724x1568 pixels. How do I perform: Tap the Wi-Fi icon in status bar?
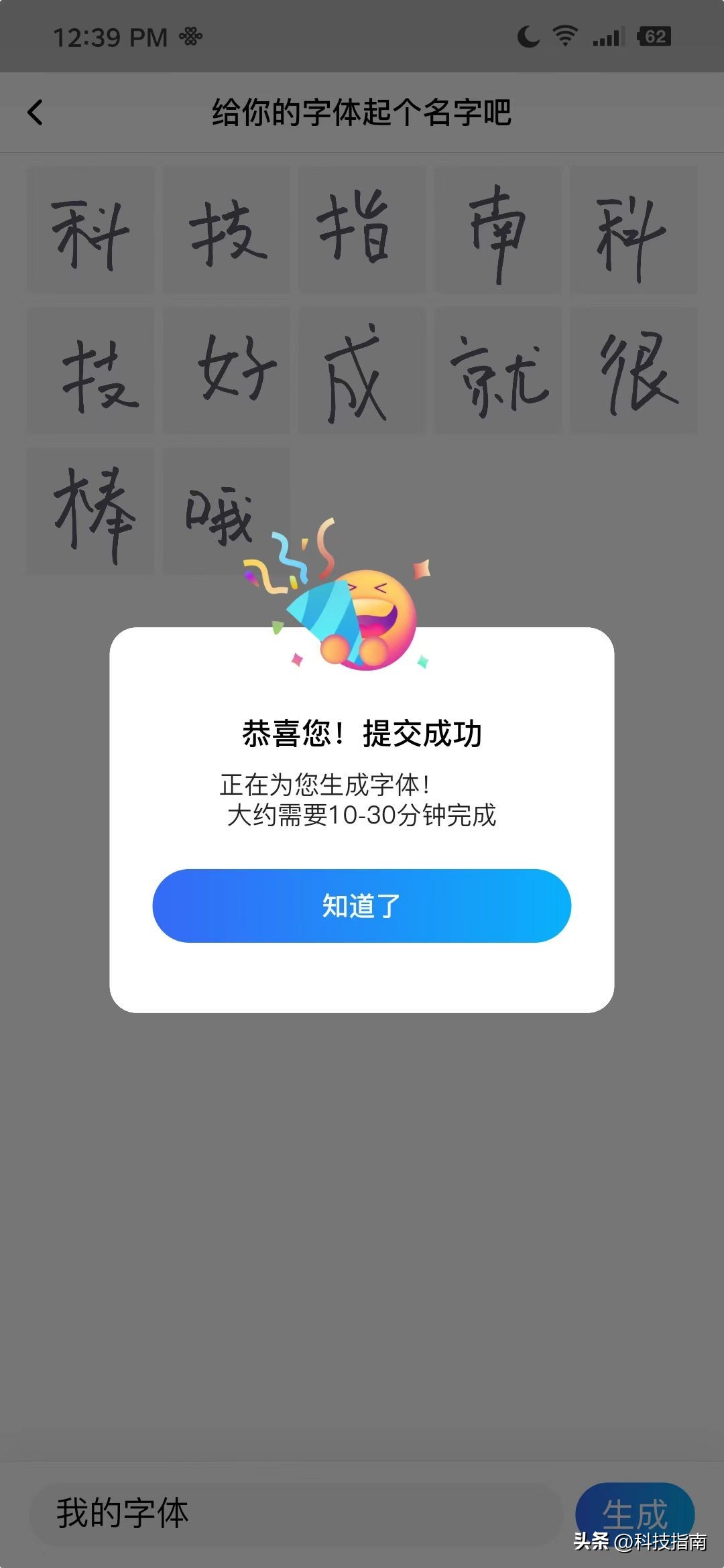point(565,37)
